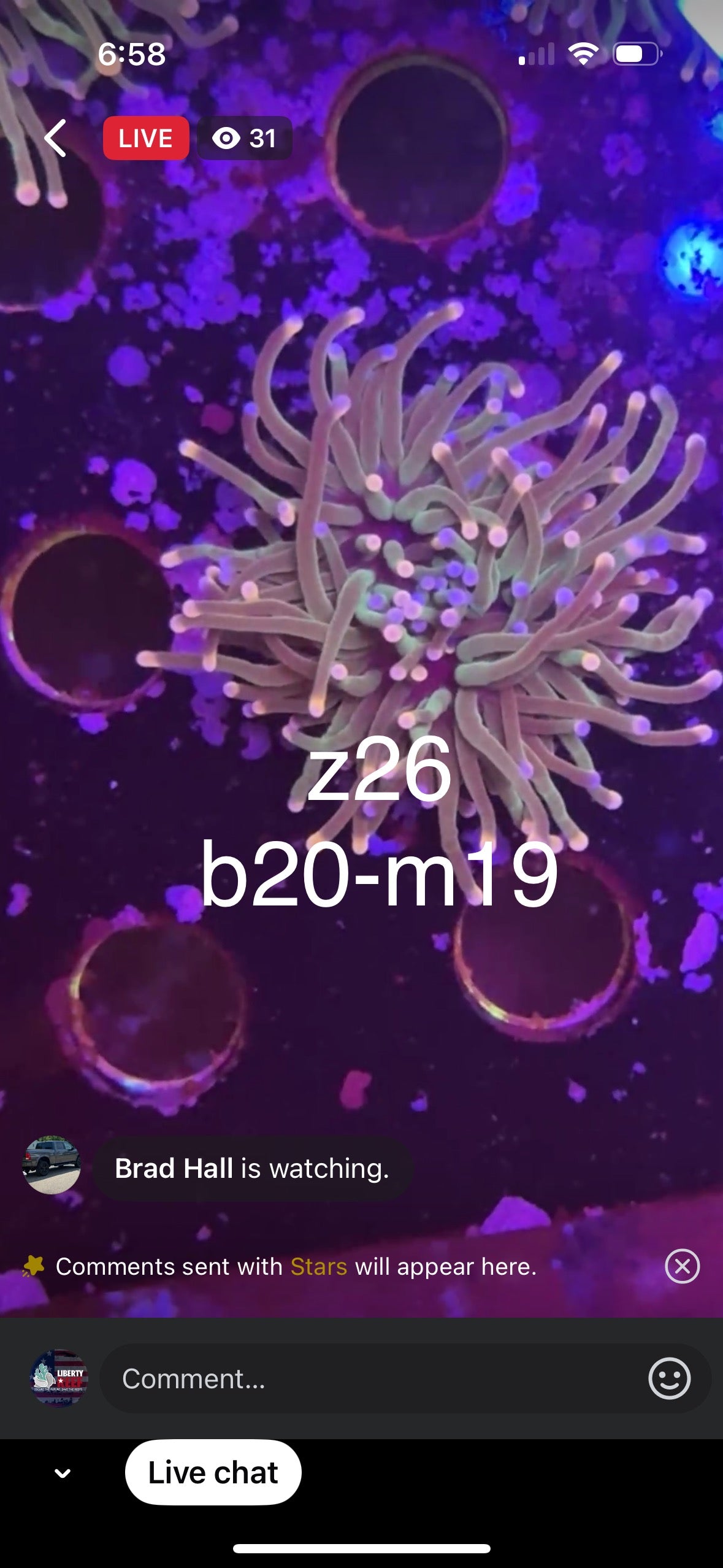
Task: Collapse chat with the down chevron
Action: pos(63,1473)
